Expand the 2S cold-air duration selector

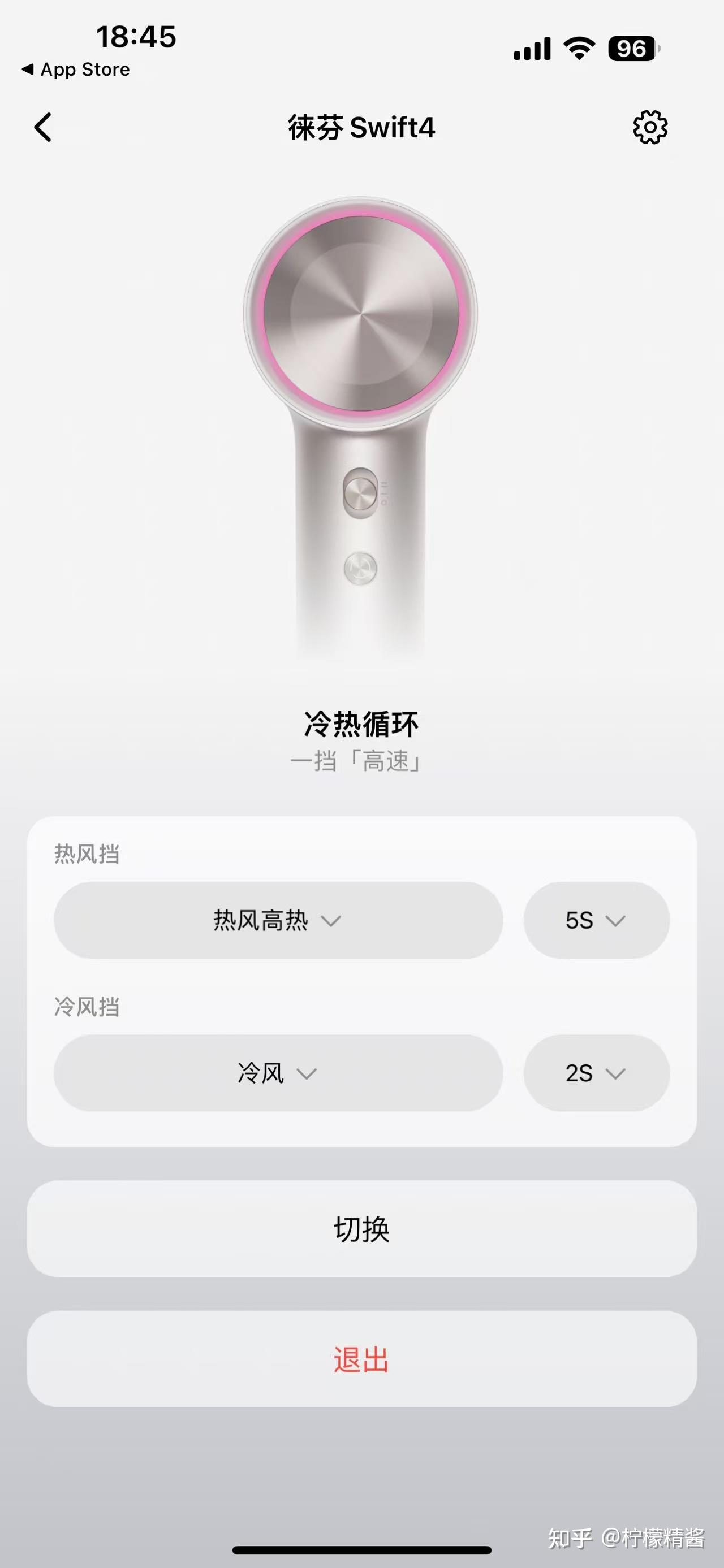(x=595, y=1073)
